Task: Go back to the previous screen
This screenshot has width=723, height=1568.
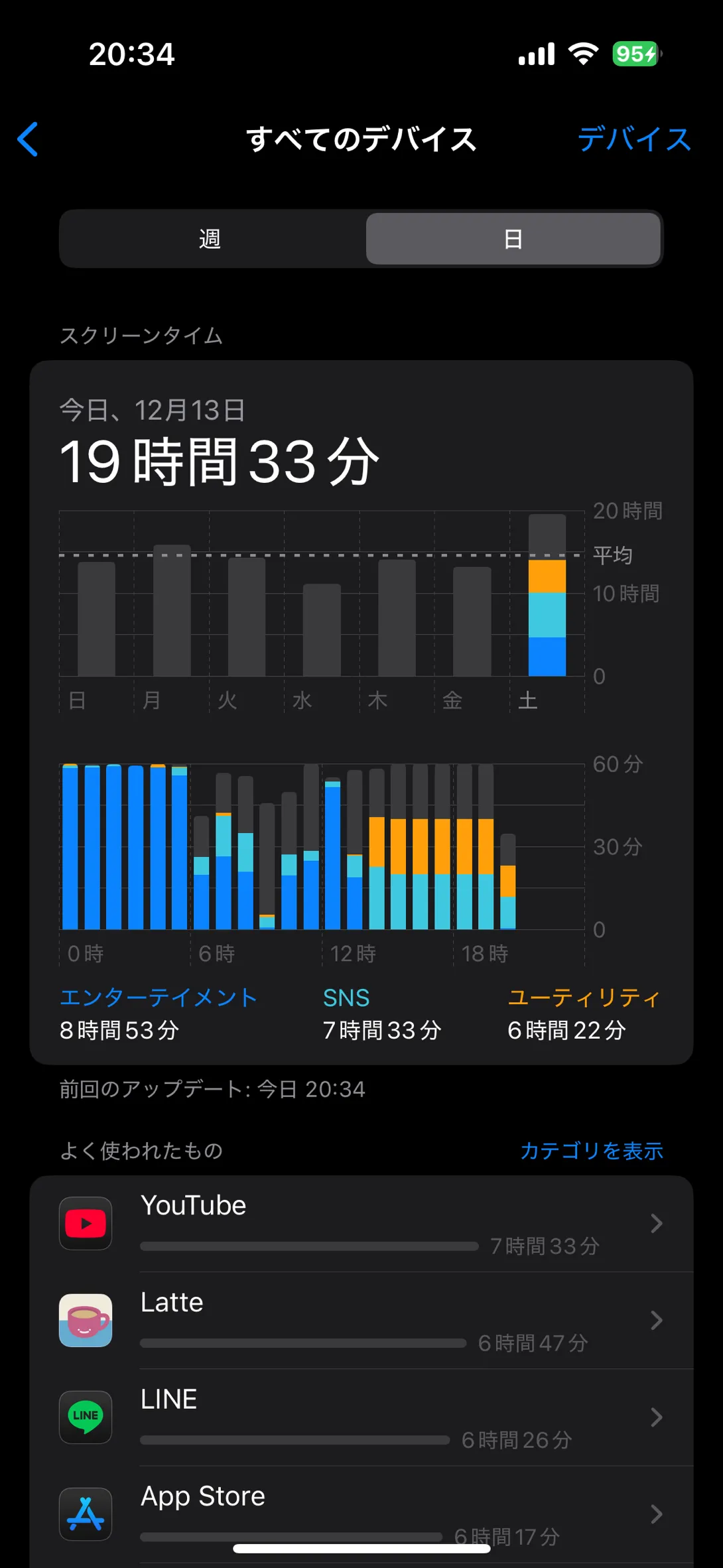Action: [x=28, y=139]
